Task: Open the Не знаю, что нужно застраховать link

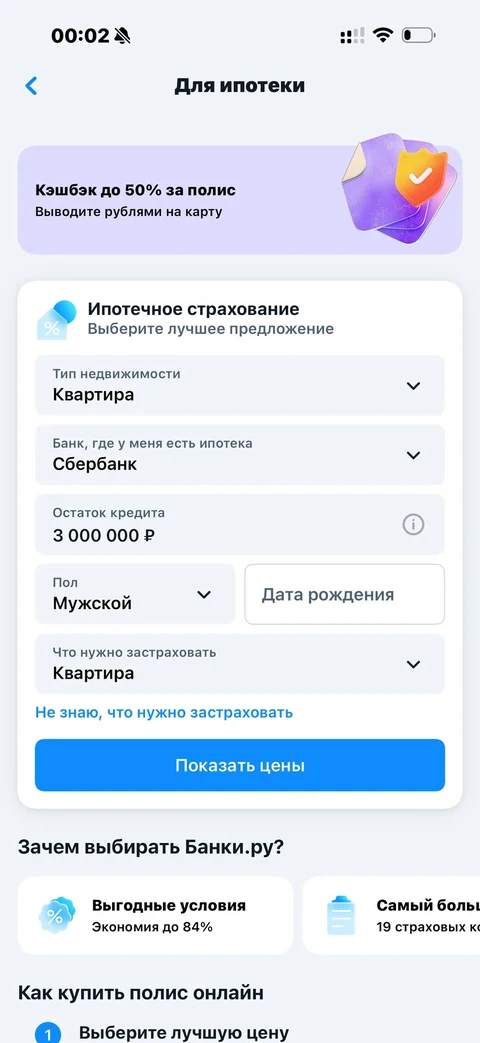Action: [x=164, y=712]
